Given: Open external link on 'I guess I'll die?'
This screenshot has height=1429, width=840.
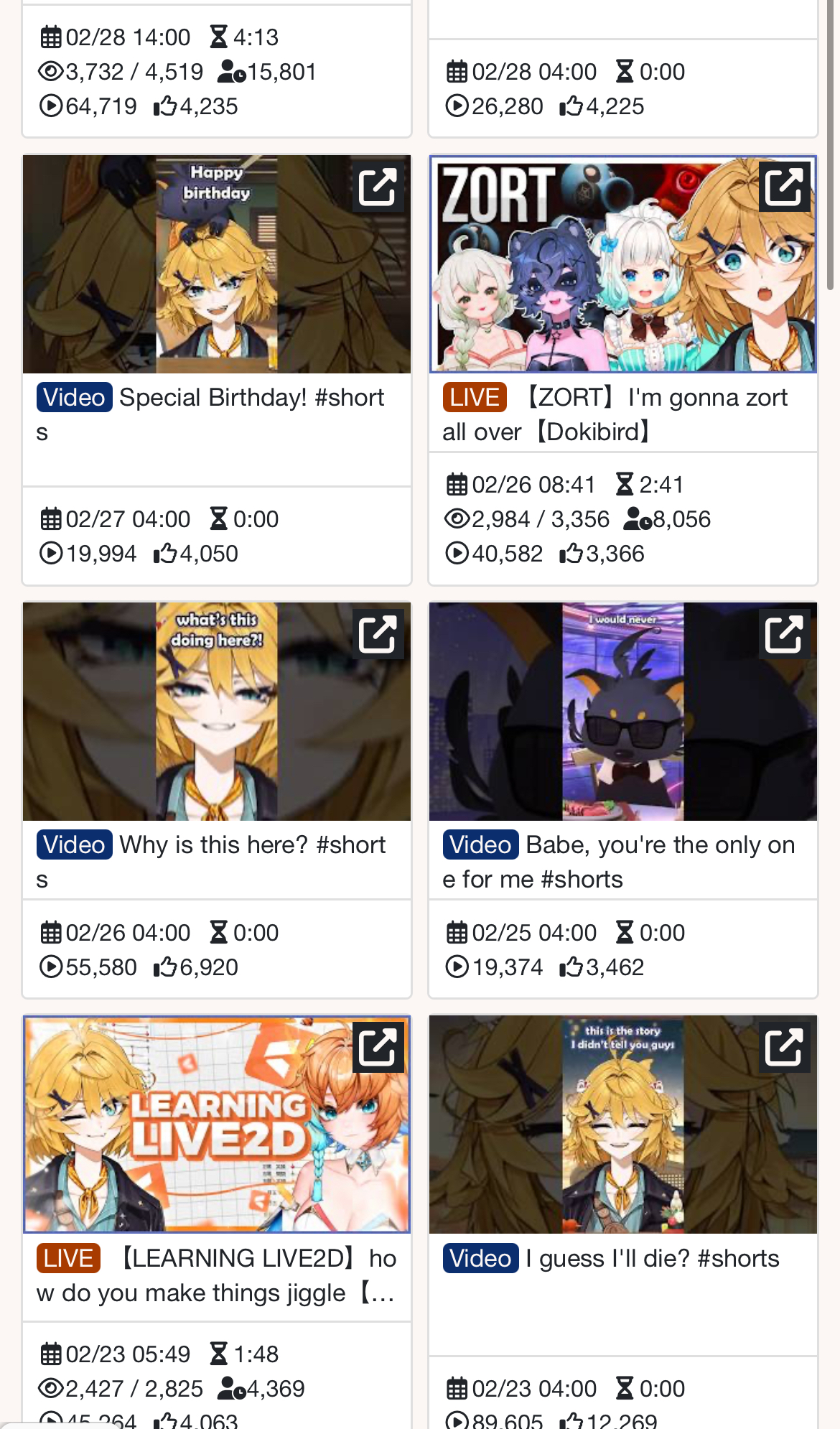Looking at the screenshot, I should (x=784, y=1047).
